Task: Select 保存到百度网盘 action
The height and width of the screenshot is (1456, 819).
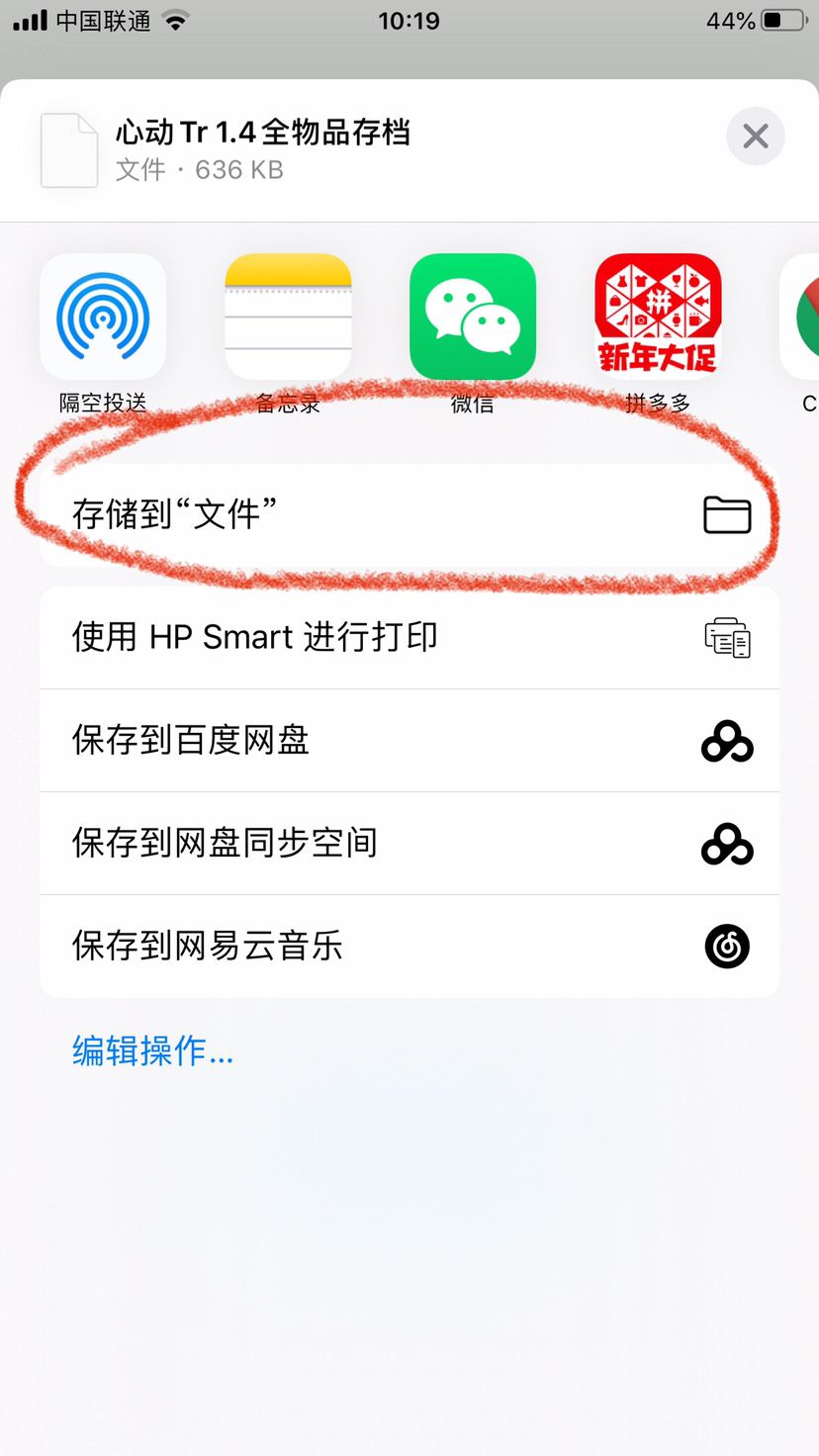Action: (297, 741)
